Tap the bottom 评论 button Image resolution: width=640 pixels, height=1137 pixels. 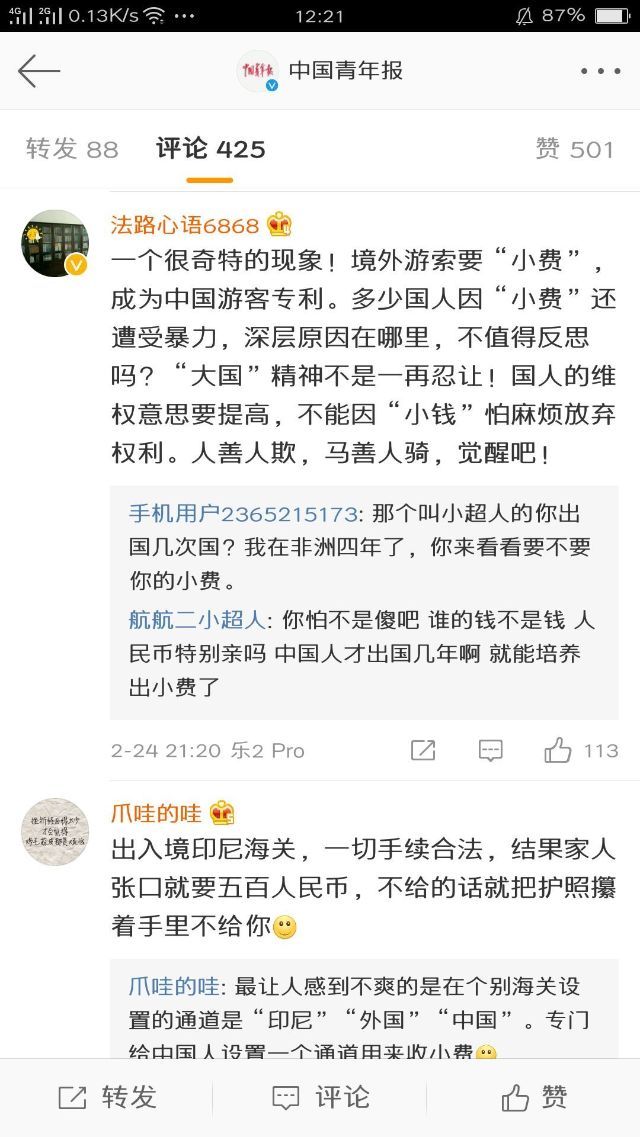(x=320, y=1097)
